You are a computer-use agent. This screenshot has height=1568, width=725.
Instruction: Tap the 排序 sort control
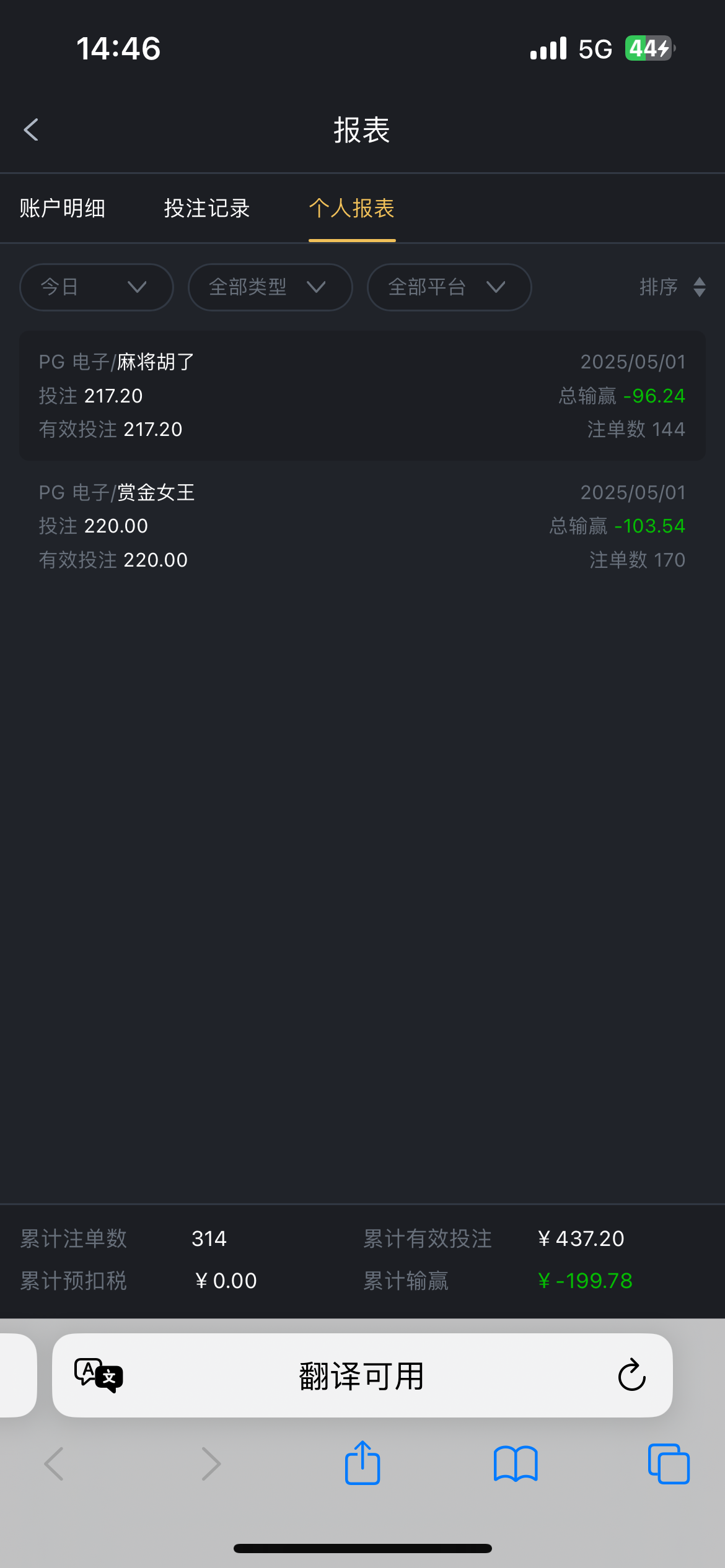672,287
